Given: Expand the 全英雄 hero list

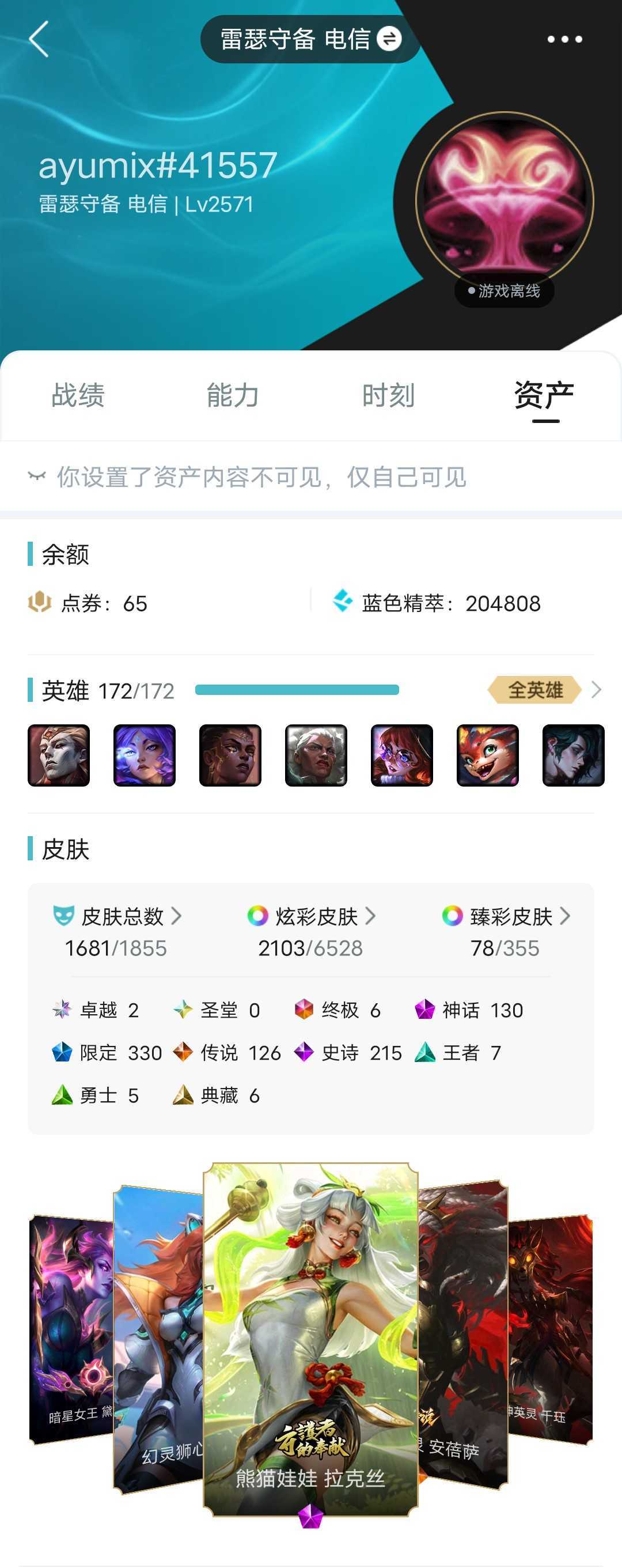Looking at the screenshot, I should (x=534, y=690).
